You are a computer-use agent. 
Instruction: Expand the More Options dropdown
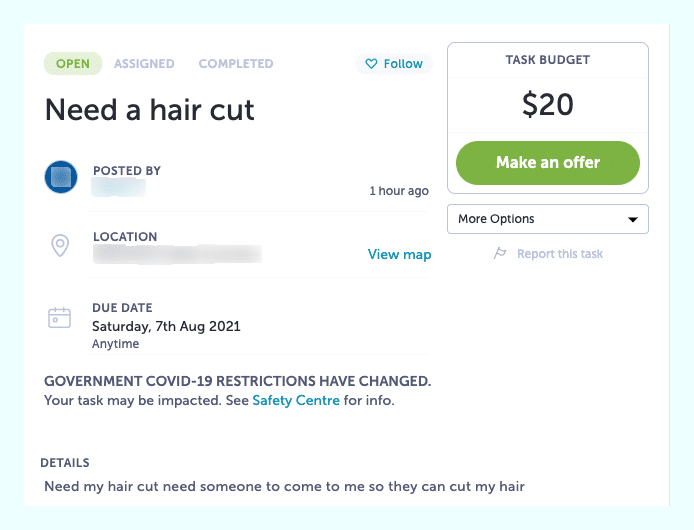tap(547, 219)
